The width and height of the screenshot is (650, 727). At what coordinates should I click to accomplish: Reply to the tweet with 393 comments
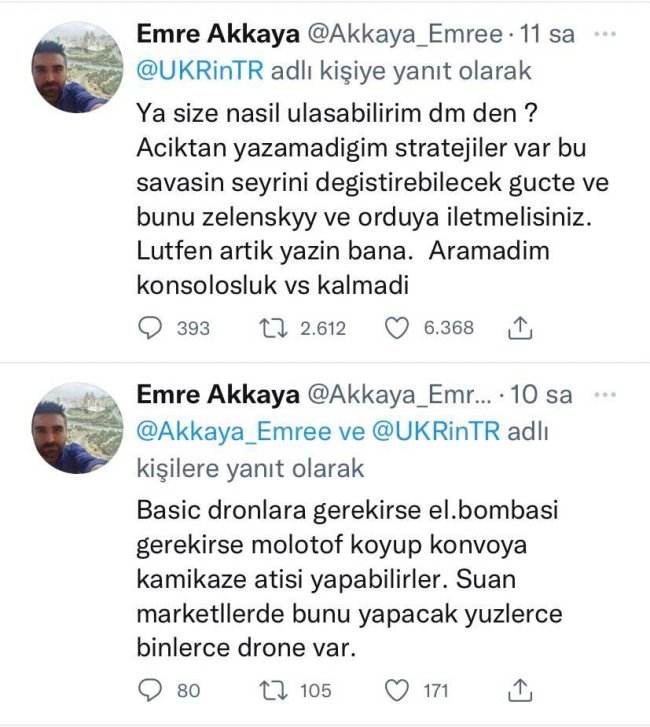[151, 327]
